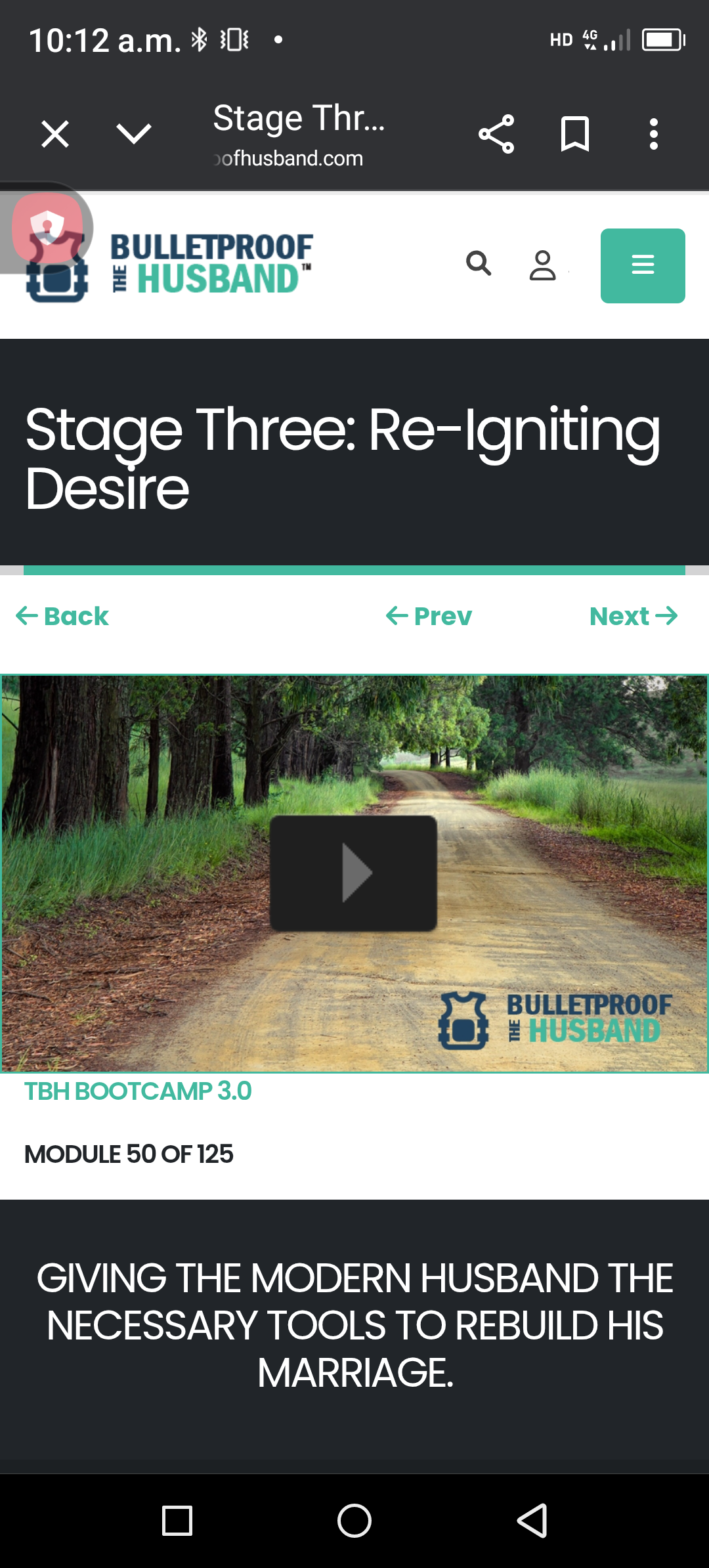This screenshot has width=709, height=1568.
Task: Bookmark this page
Action: pyautogui.click(x=575, y=135)
